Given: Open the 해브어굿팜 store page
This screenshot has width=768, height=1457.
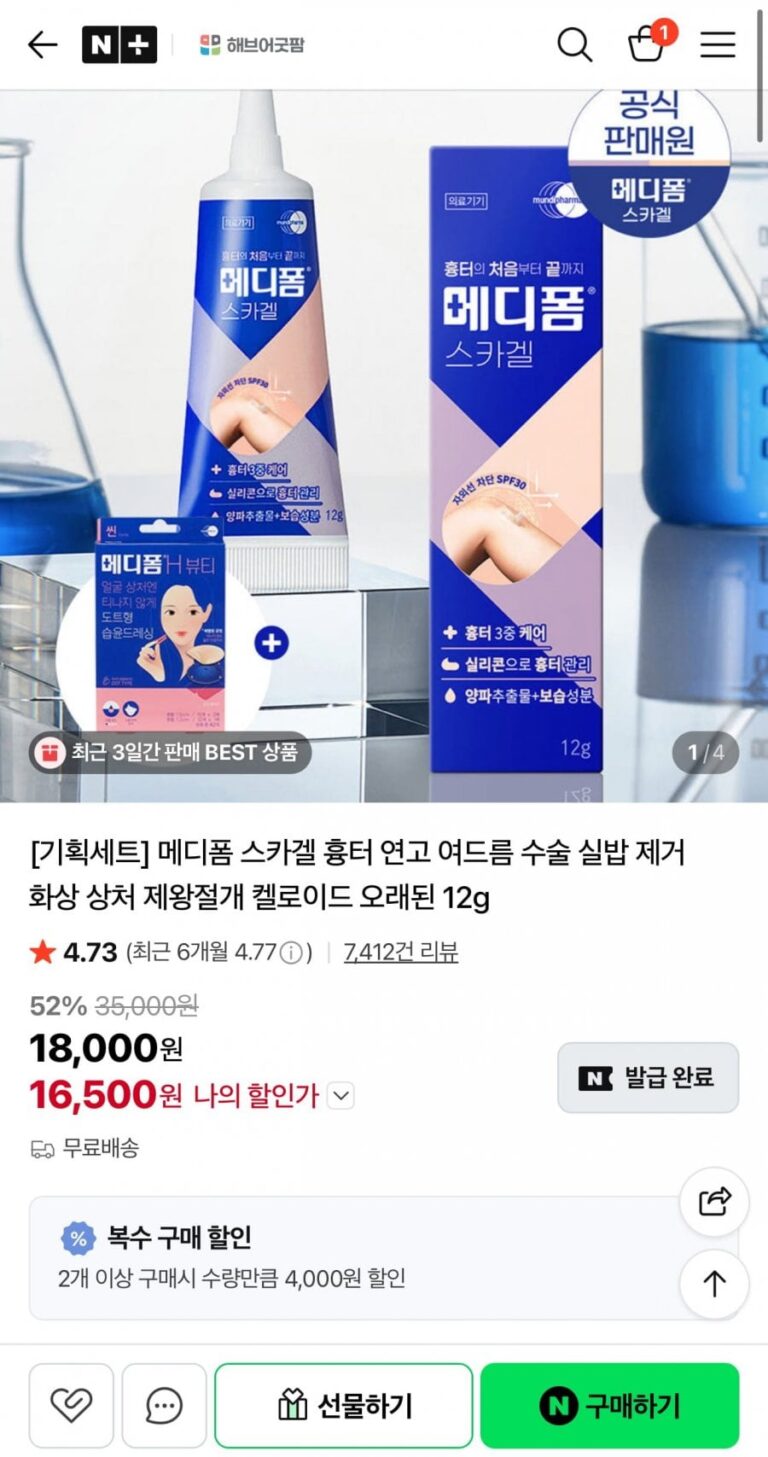Looking at the screenshot, I should pos(252,45).
